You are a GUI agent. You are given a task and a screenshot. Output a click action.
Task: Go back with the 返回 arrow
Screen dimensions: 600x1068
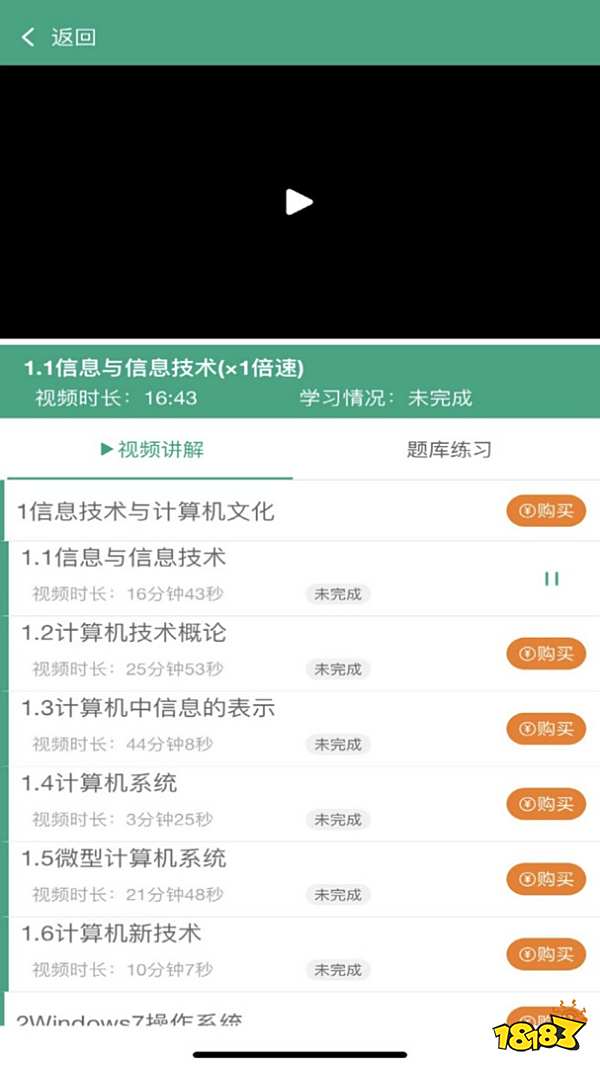tap(28, 37)
